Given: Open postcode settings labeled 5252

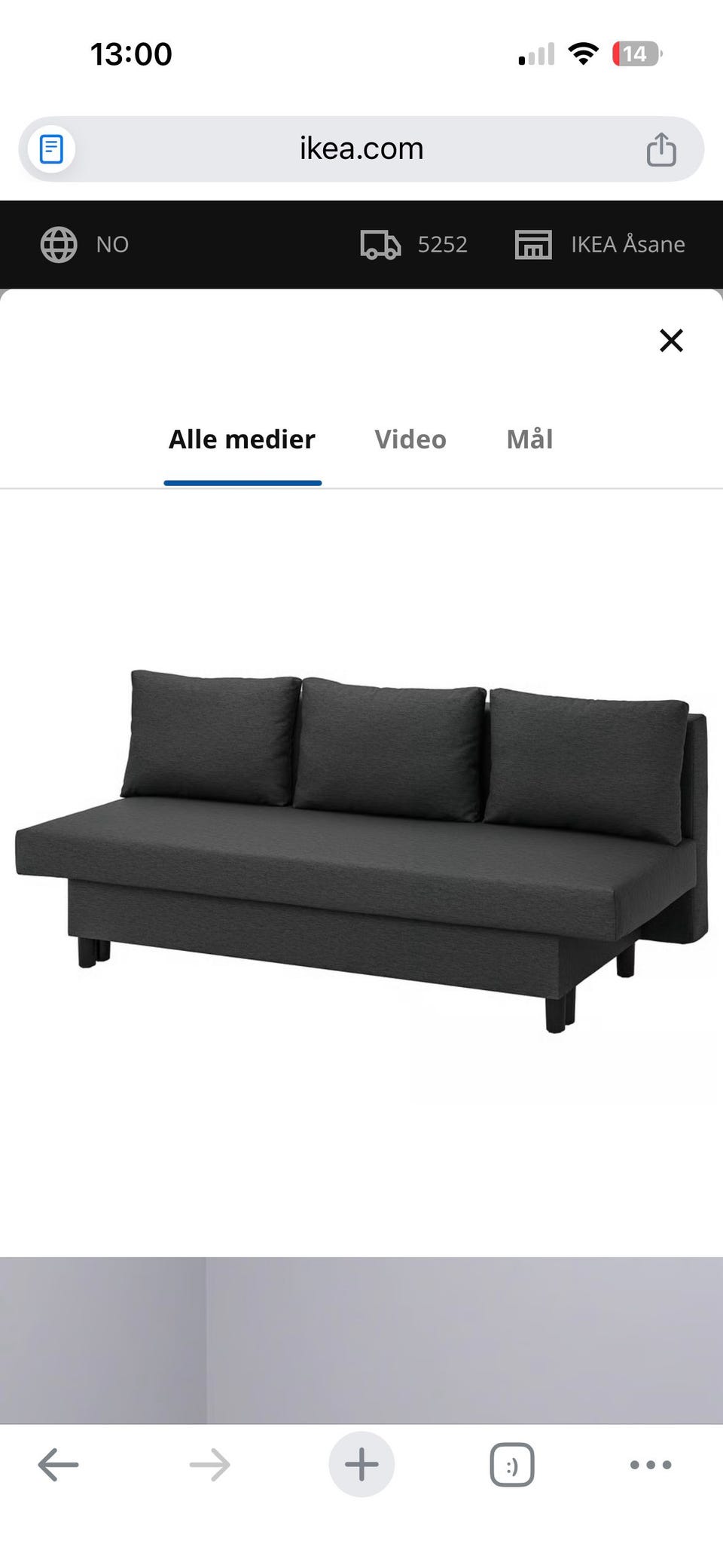Looking at the screenshot, I should click(442, 243).
